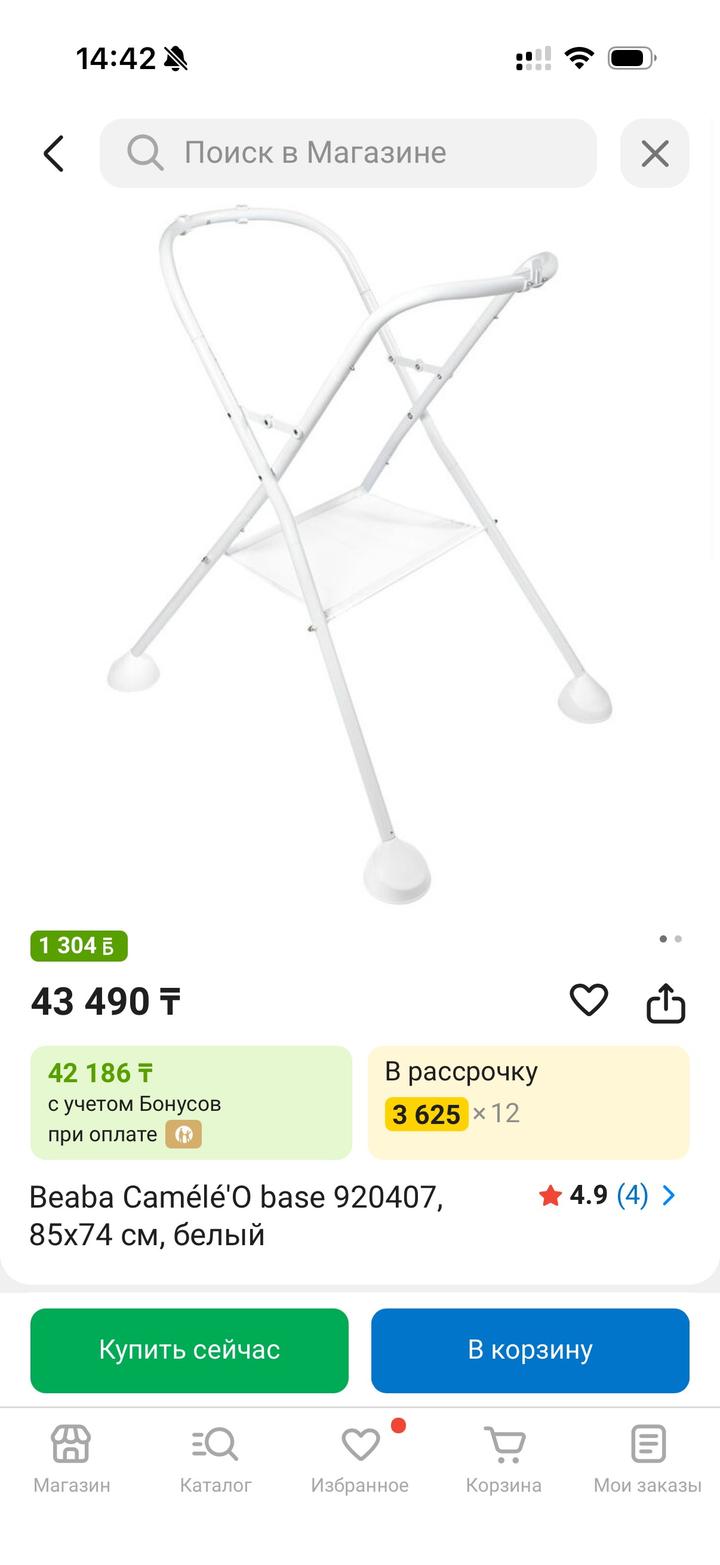Open the Каталог tab
720x1565 pixels.
pos(215,1459)
